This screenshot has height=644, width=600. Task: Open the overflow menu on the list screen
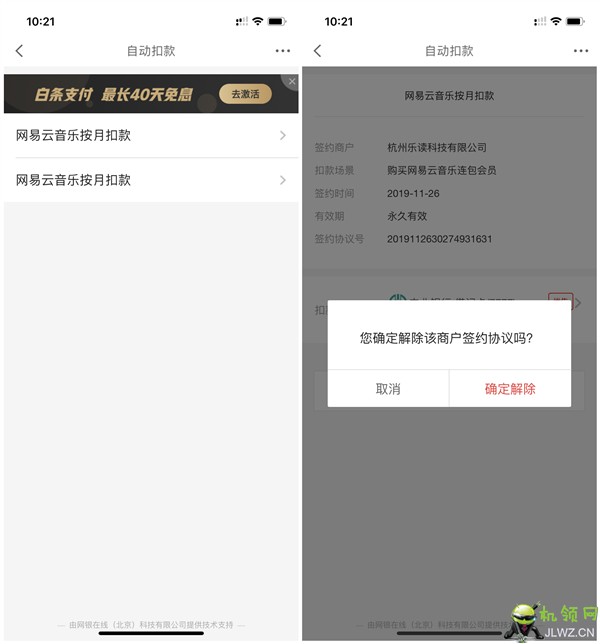pyautogui.click(x=283, y=51)
